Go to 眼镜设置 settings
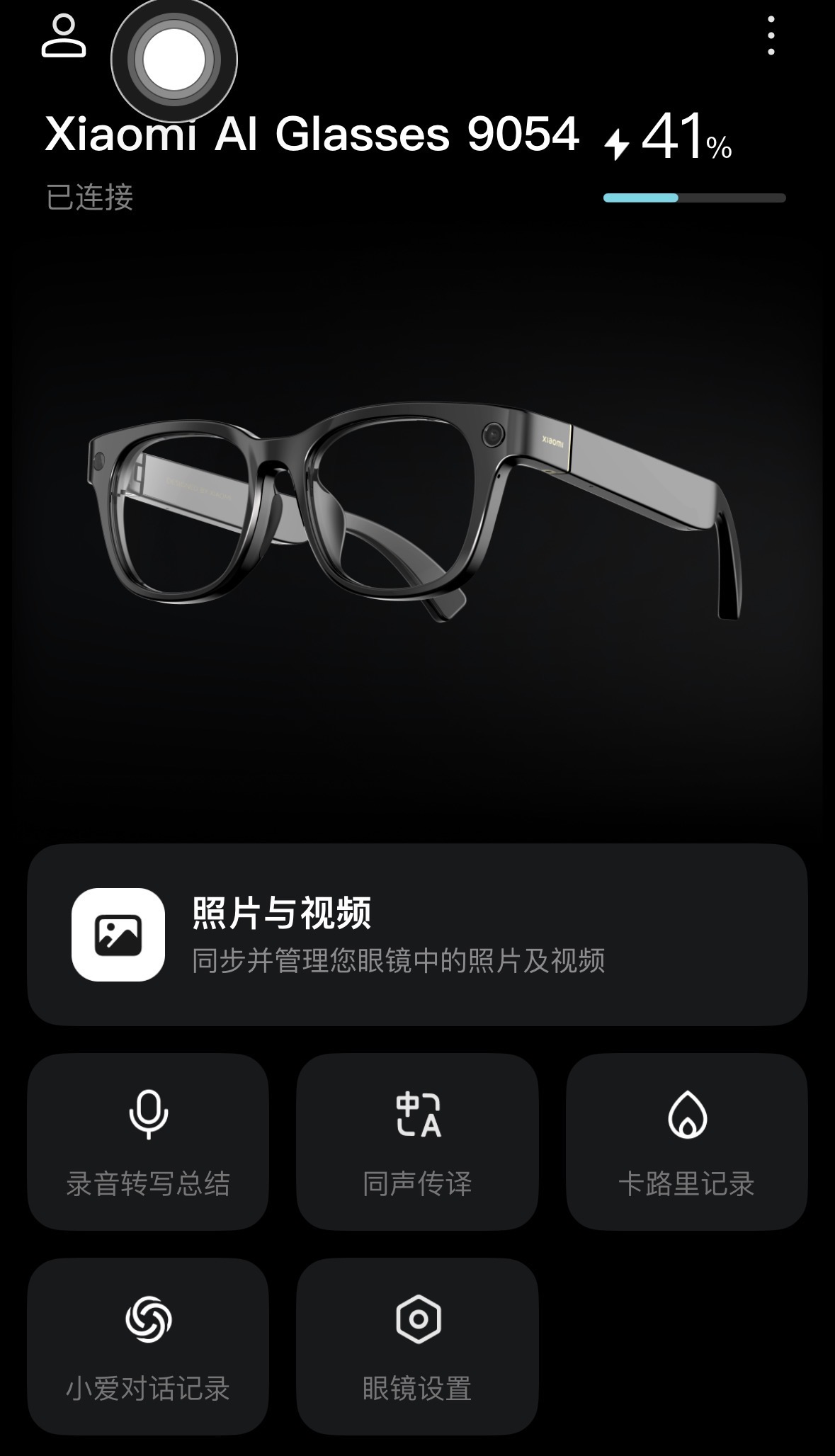The image size is (835, 1456). pyautogui.click(x=417, y=1346)
